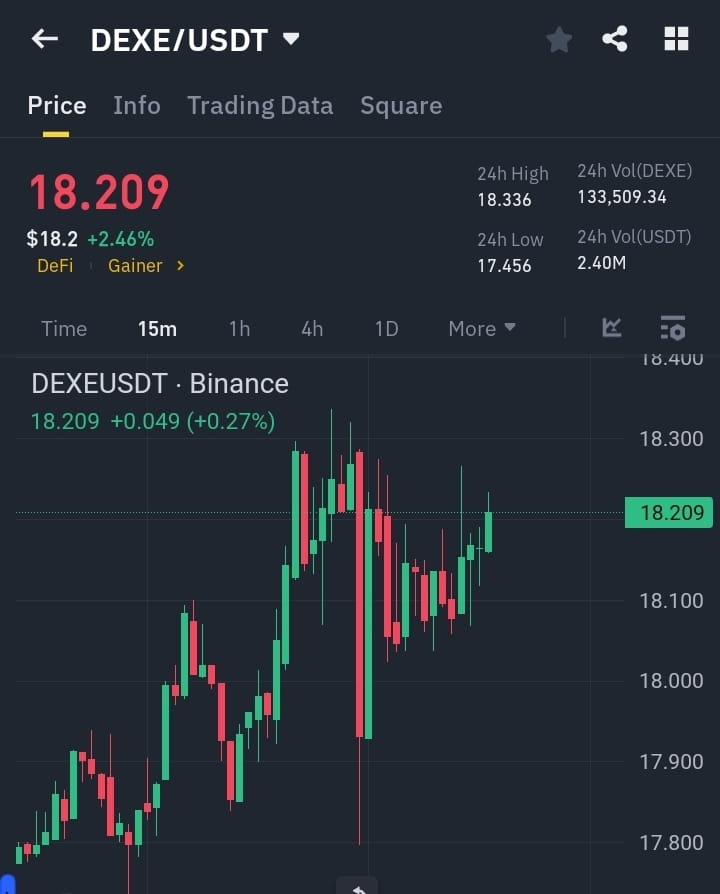Click the back arrow to exit chart

[x=44, y=38]
